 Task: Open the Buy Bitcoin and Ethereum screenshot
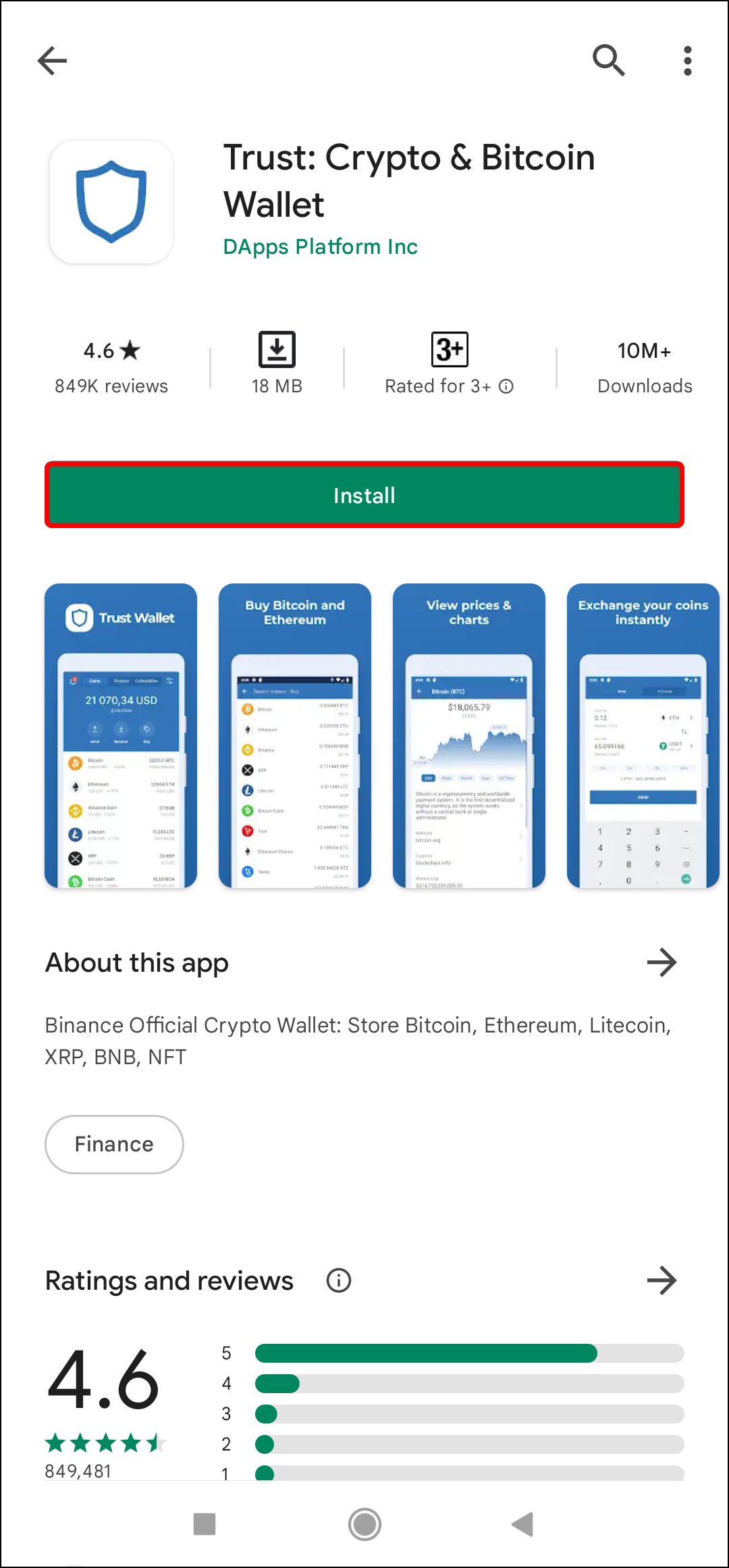coord(295,735)
